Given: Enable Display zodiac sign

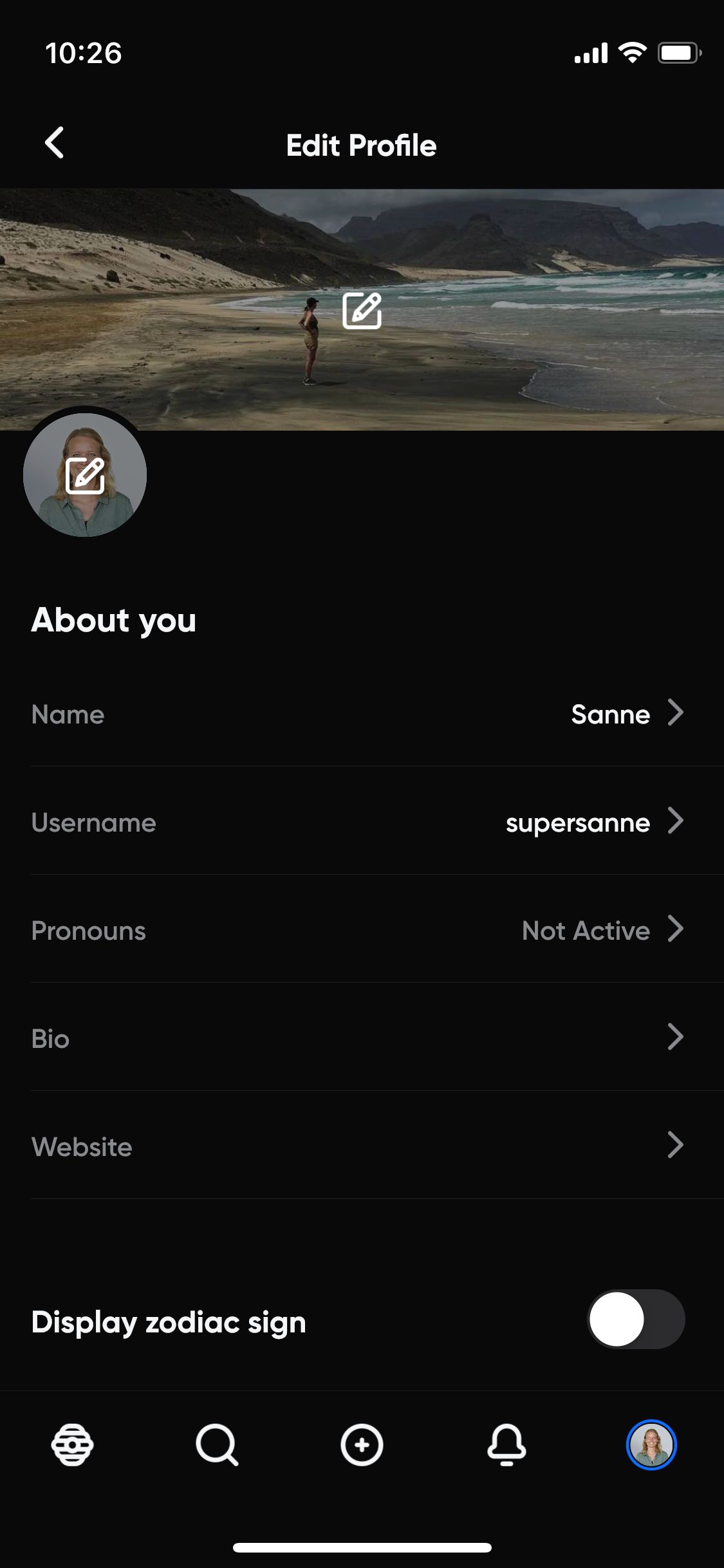Looking at the screenshot, I should [x=635, y=1320].
